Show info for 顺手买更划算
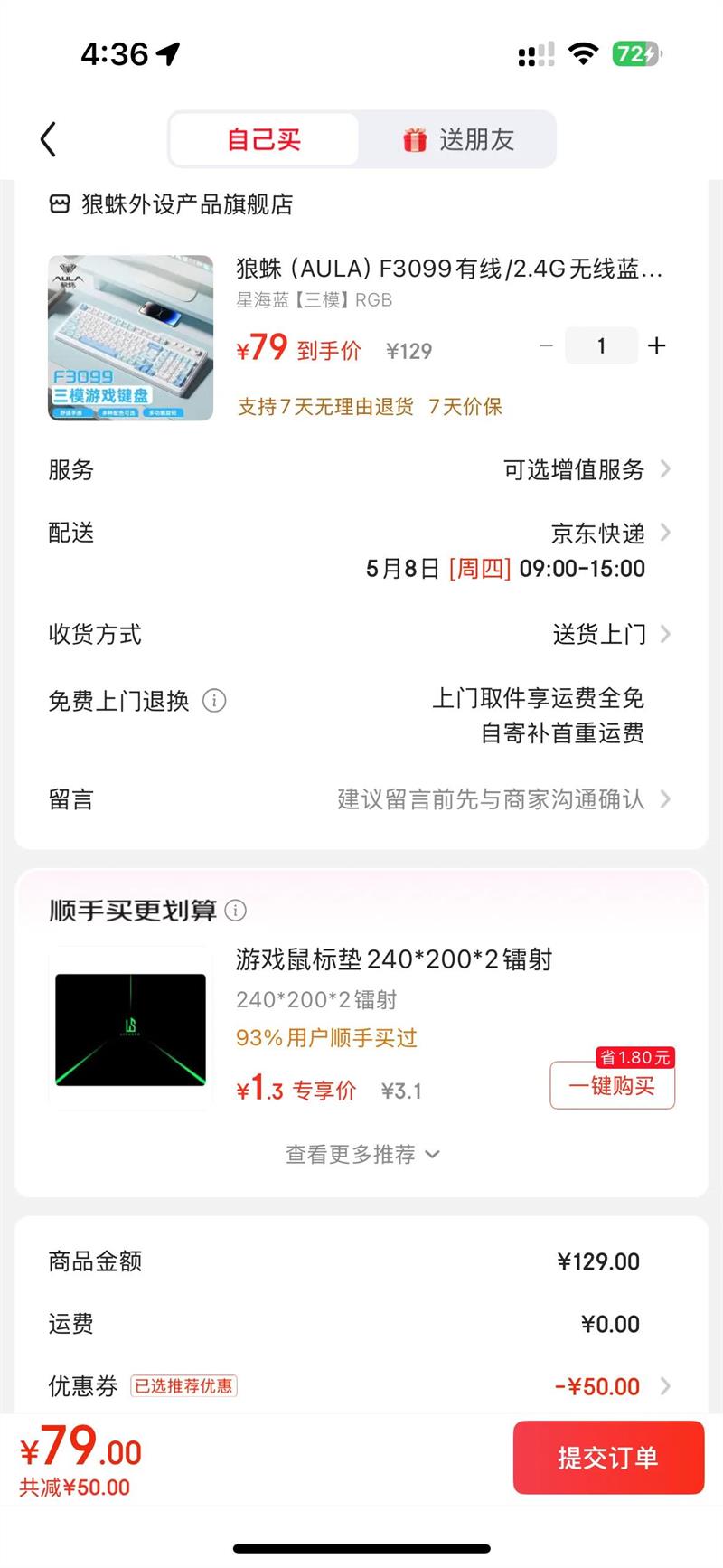723x1568 pixels. pos(235,911)
